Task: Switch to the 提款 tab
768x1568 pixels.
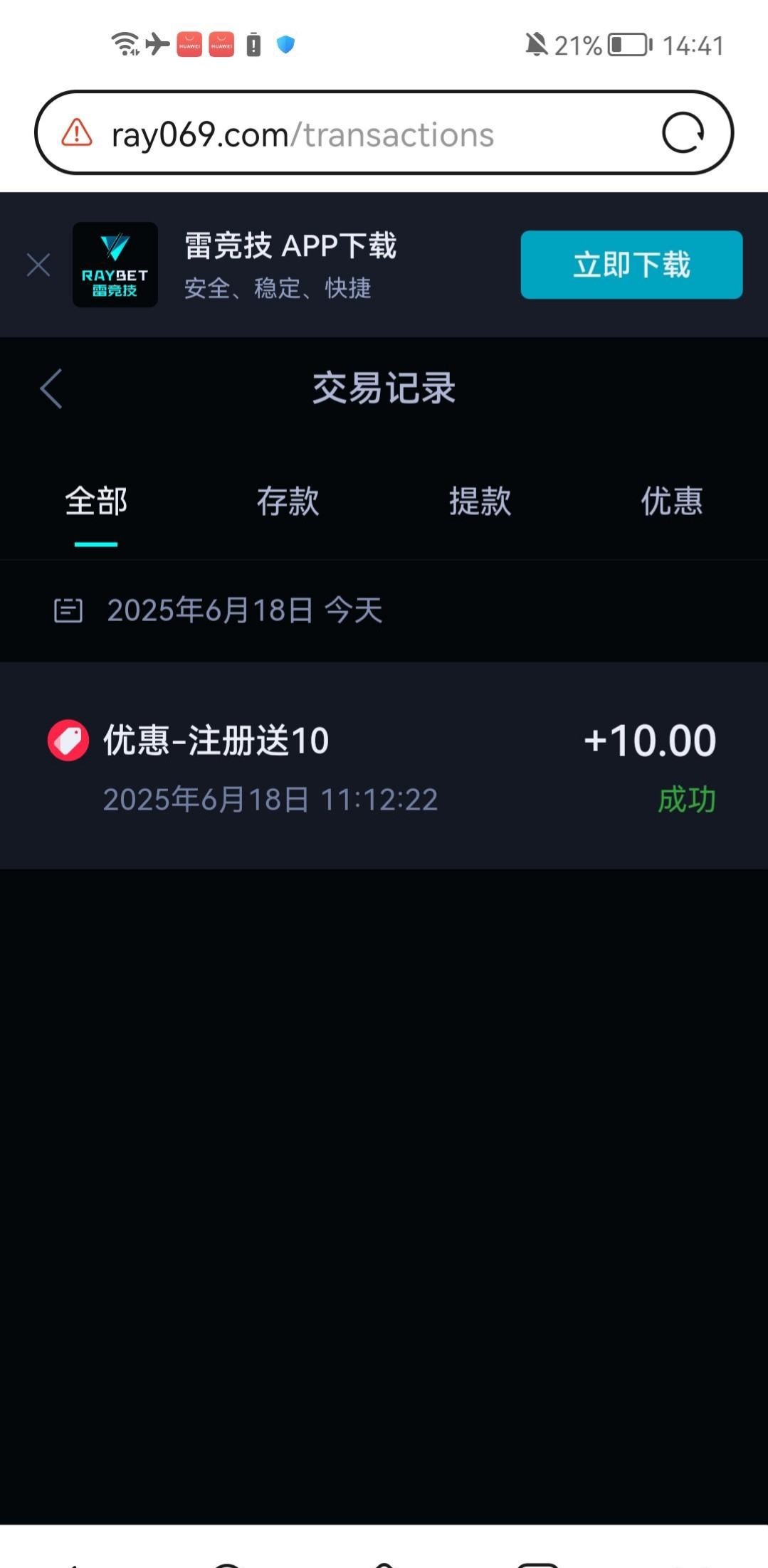Action: pos(480,502)
